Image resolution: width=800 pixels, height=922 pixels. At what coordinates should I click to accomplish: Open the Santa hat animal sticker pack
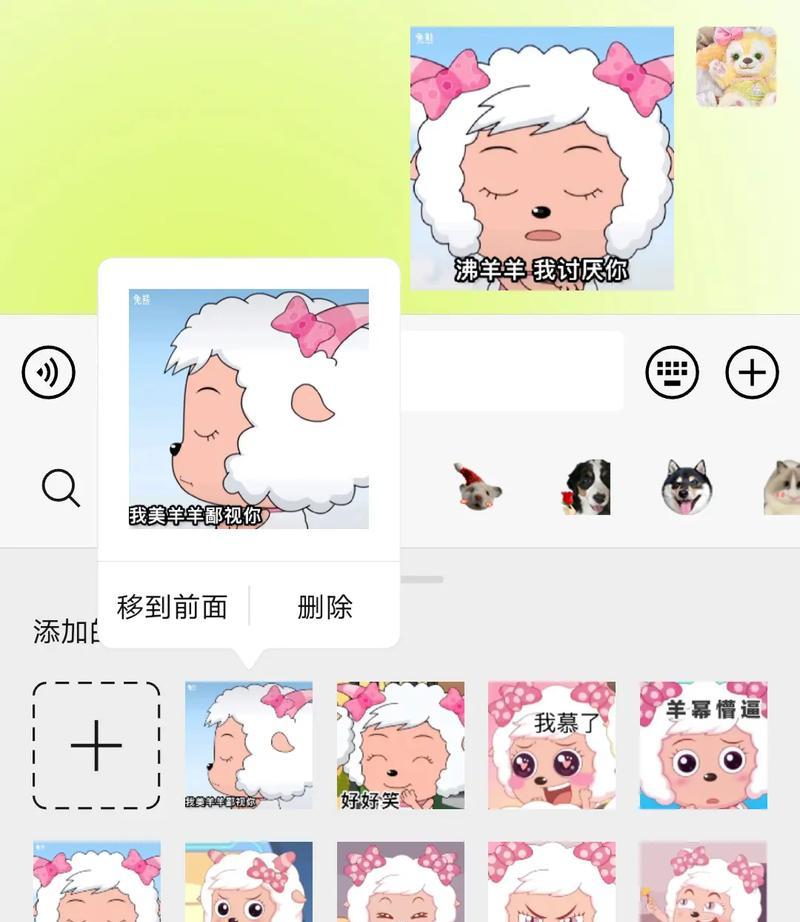[477, 488]
